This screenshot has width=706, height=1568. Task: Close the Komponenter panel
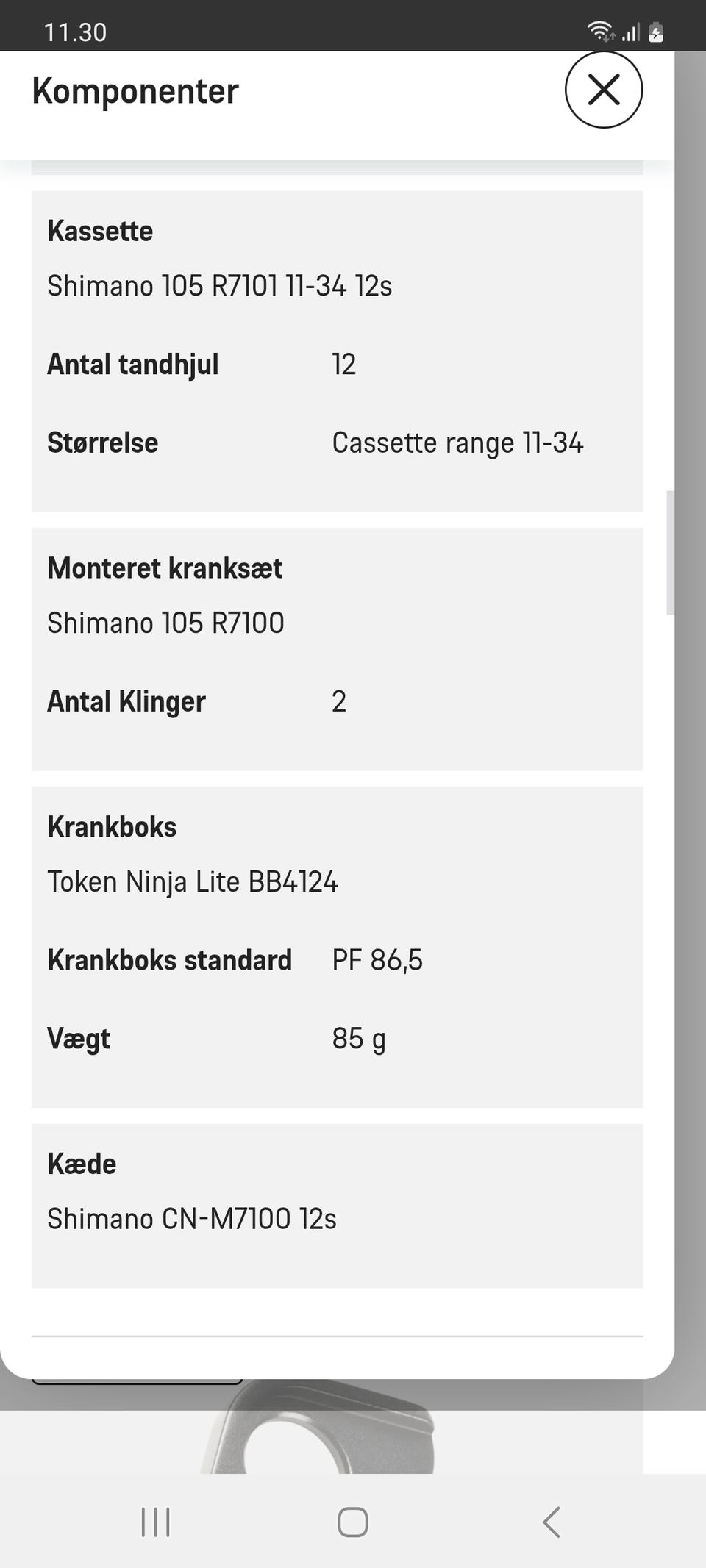(x=604, y=90)
